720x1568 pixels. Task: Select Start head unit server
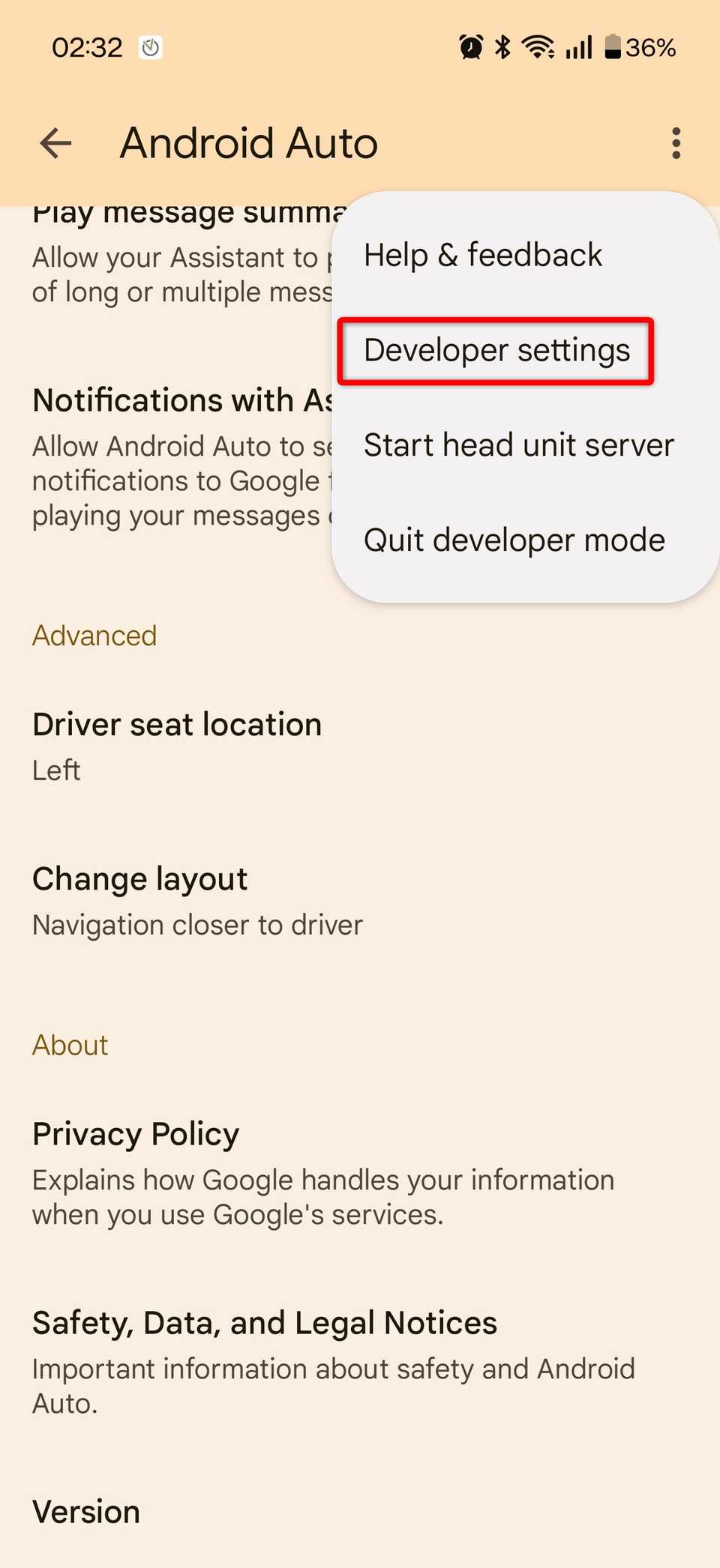click(517, 444)
